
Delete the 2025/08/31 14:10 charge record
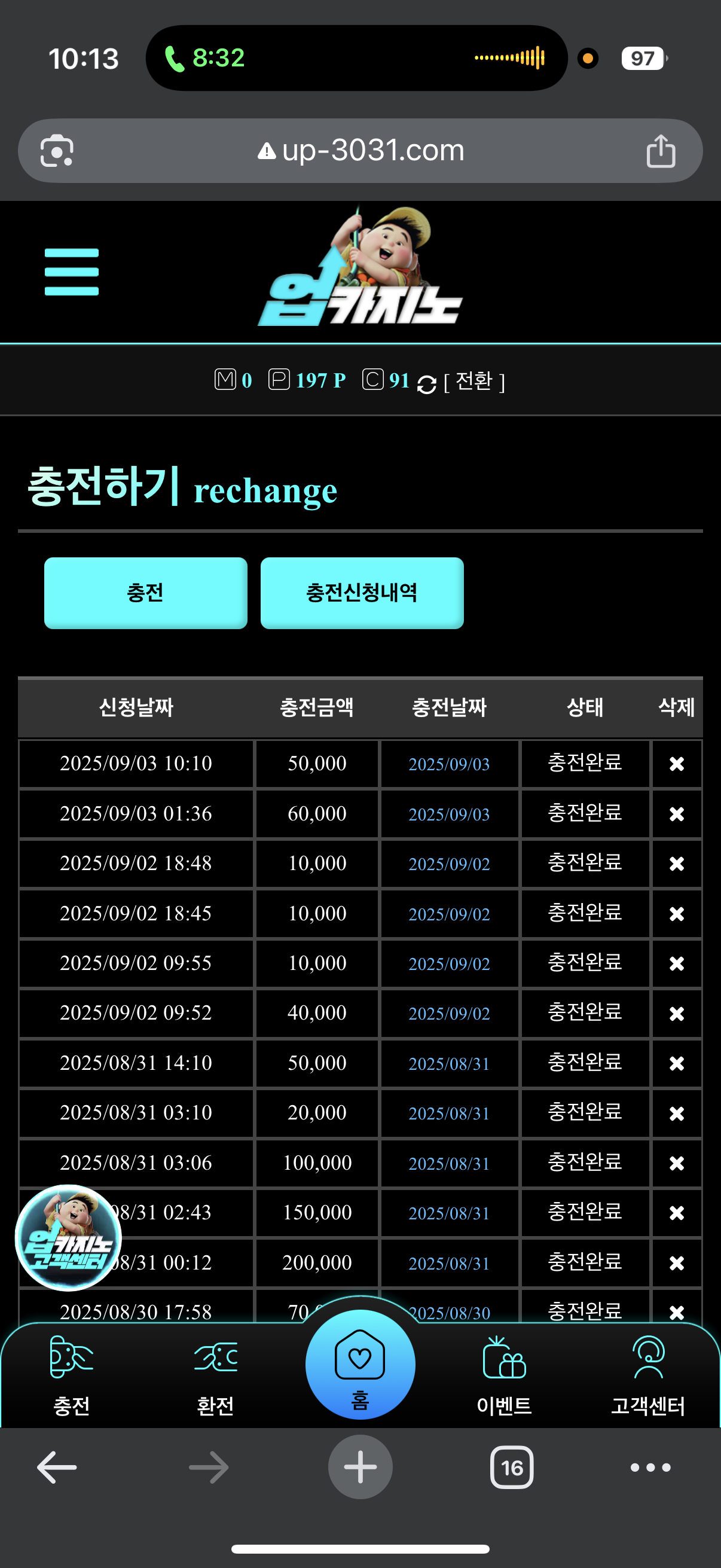[677, 1063]
